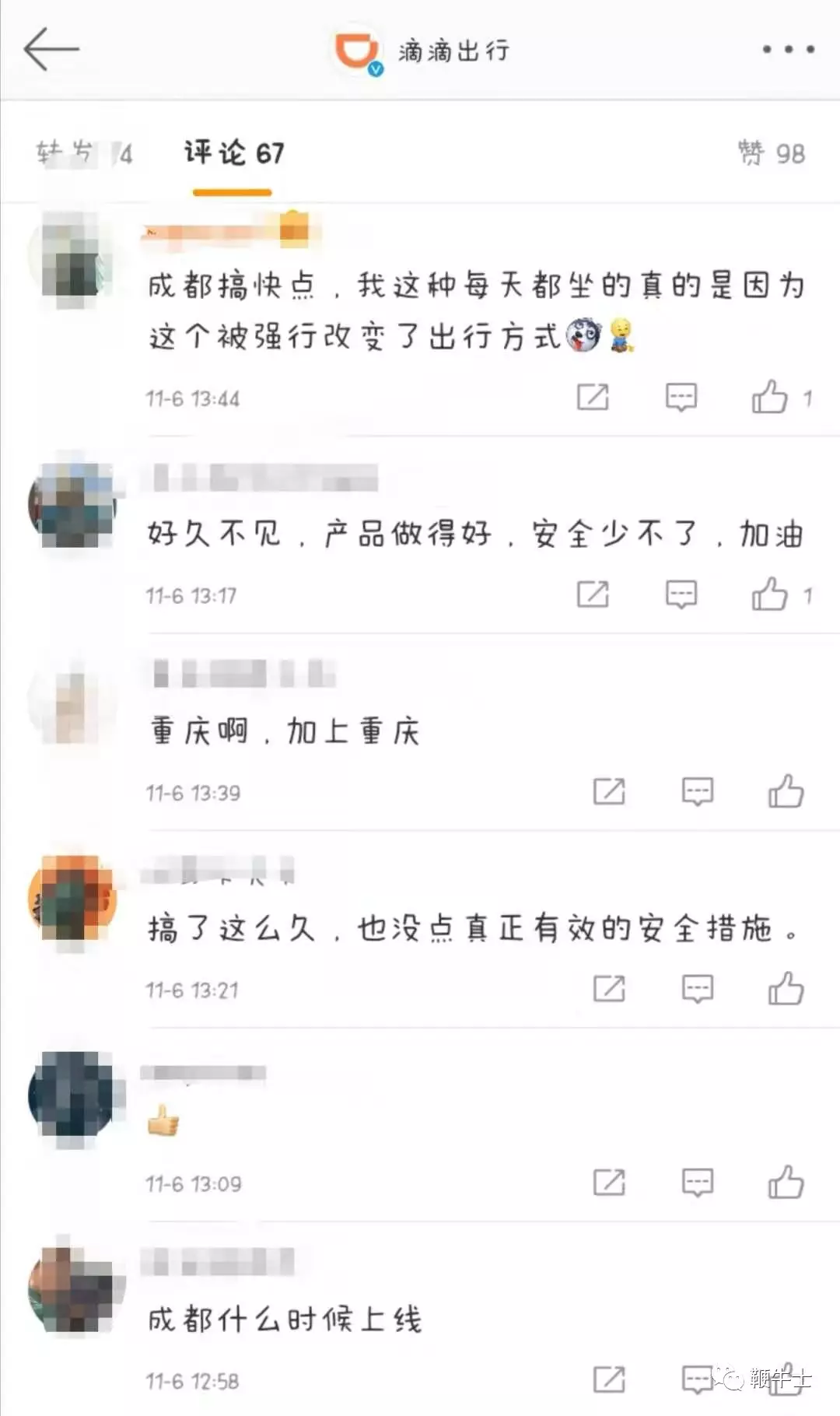Viewport: 840px width, 1416px height.
Task: Reply to the 11-6 13:09 comment
Action: 697,1183
